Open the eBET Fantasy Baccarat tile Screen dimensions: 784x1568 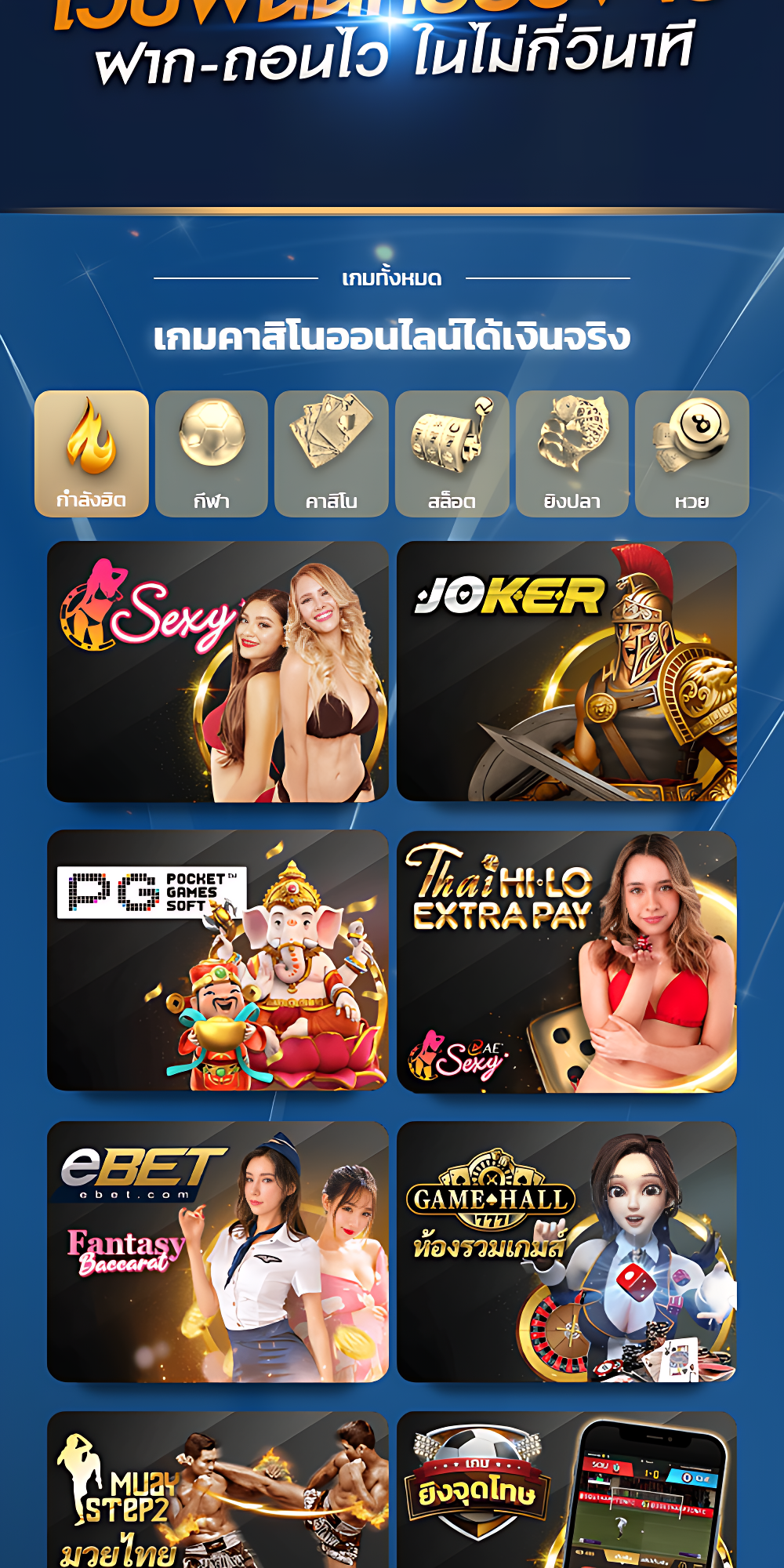(218, 1252)
